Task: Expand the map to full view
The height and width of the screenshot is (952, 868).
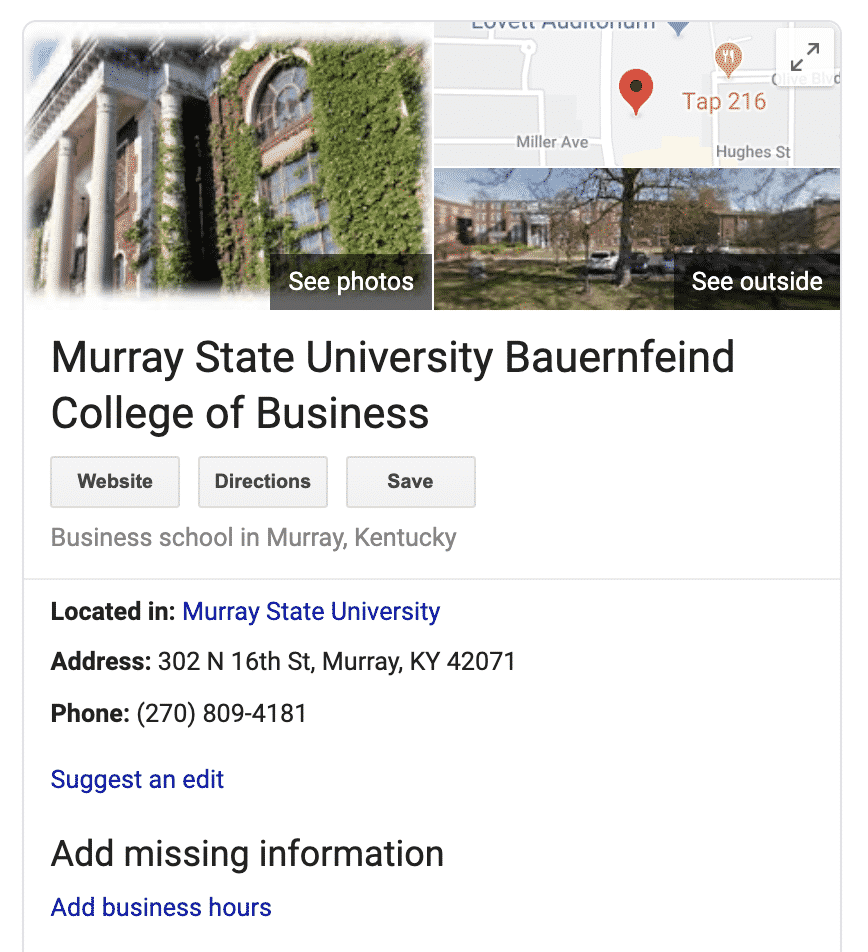Action: [804, 57]
